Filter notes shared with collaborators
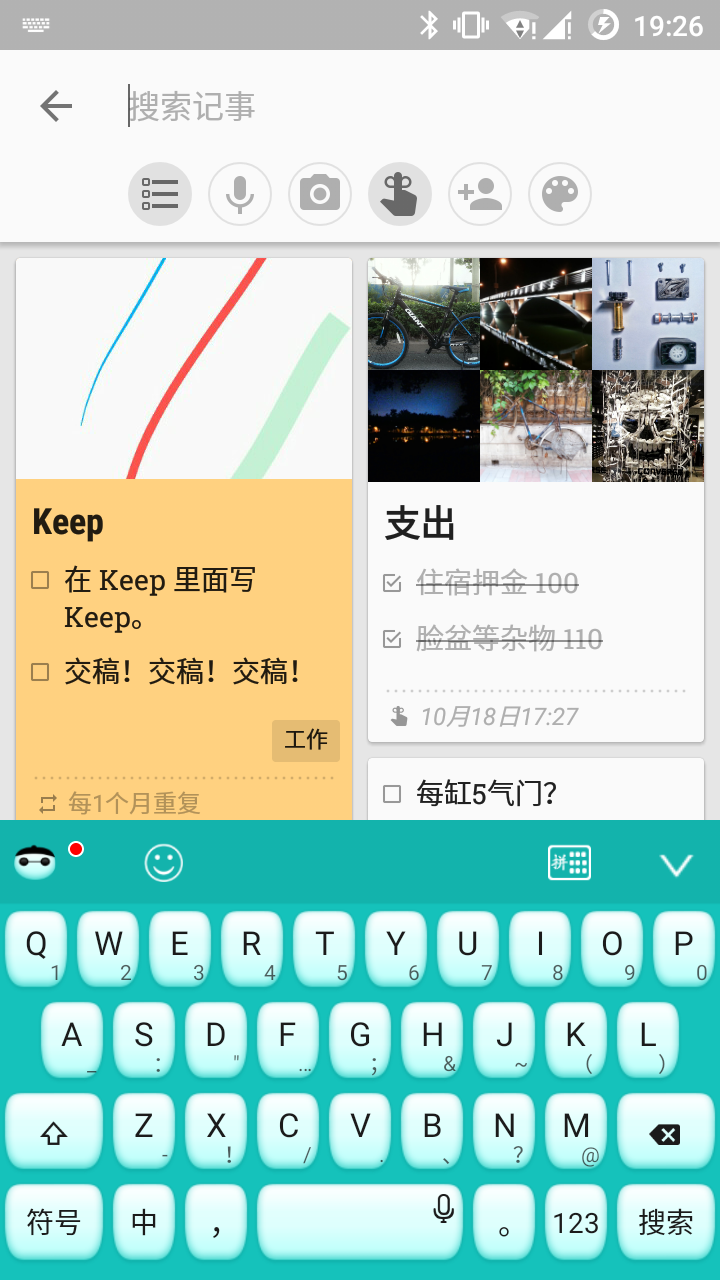Image resolution: width=720 pixels, height=1280 pixels. coord(480,194)
